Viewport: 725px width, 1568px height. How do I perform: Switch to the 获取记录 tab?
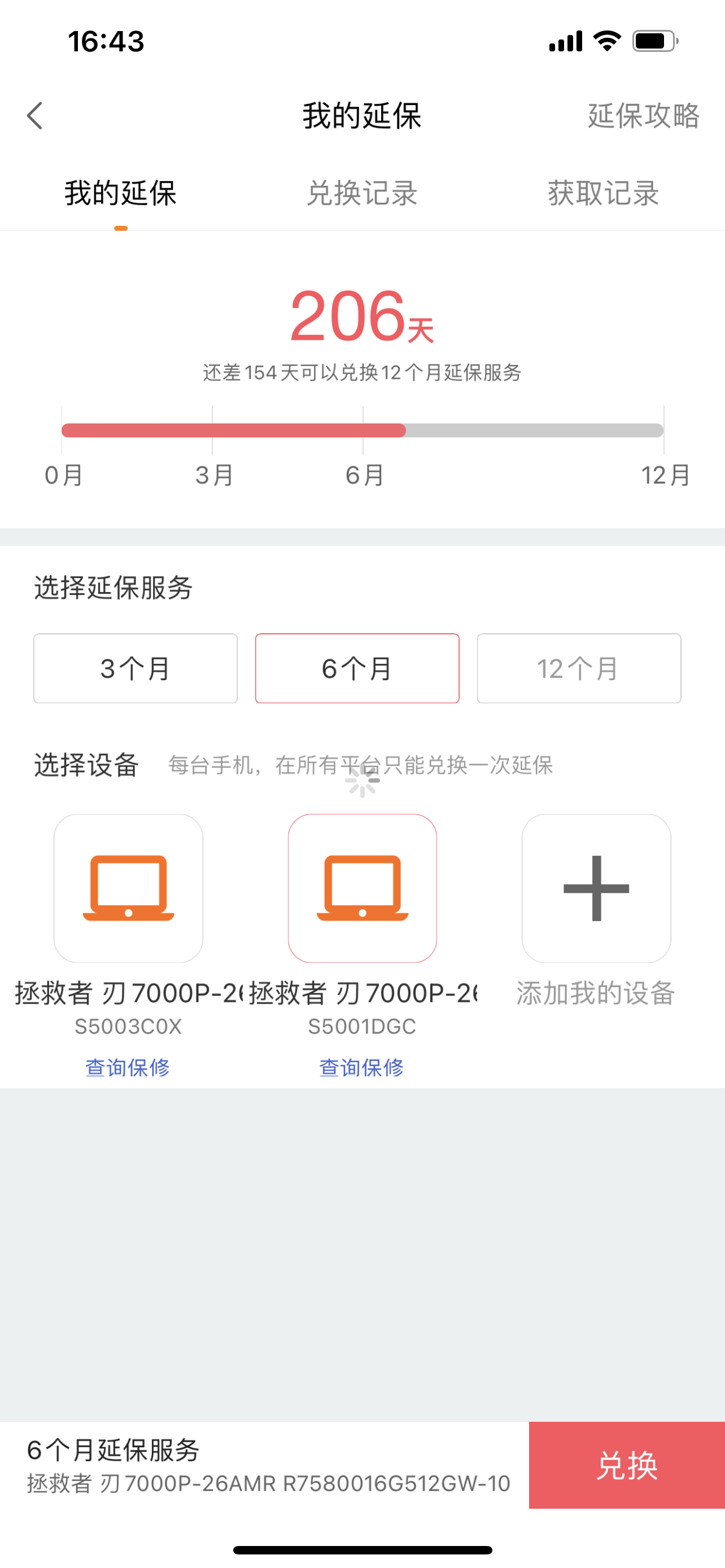pyautogui.click(x=603, y=194)
